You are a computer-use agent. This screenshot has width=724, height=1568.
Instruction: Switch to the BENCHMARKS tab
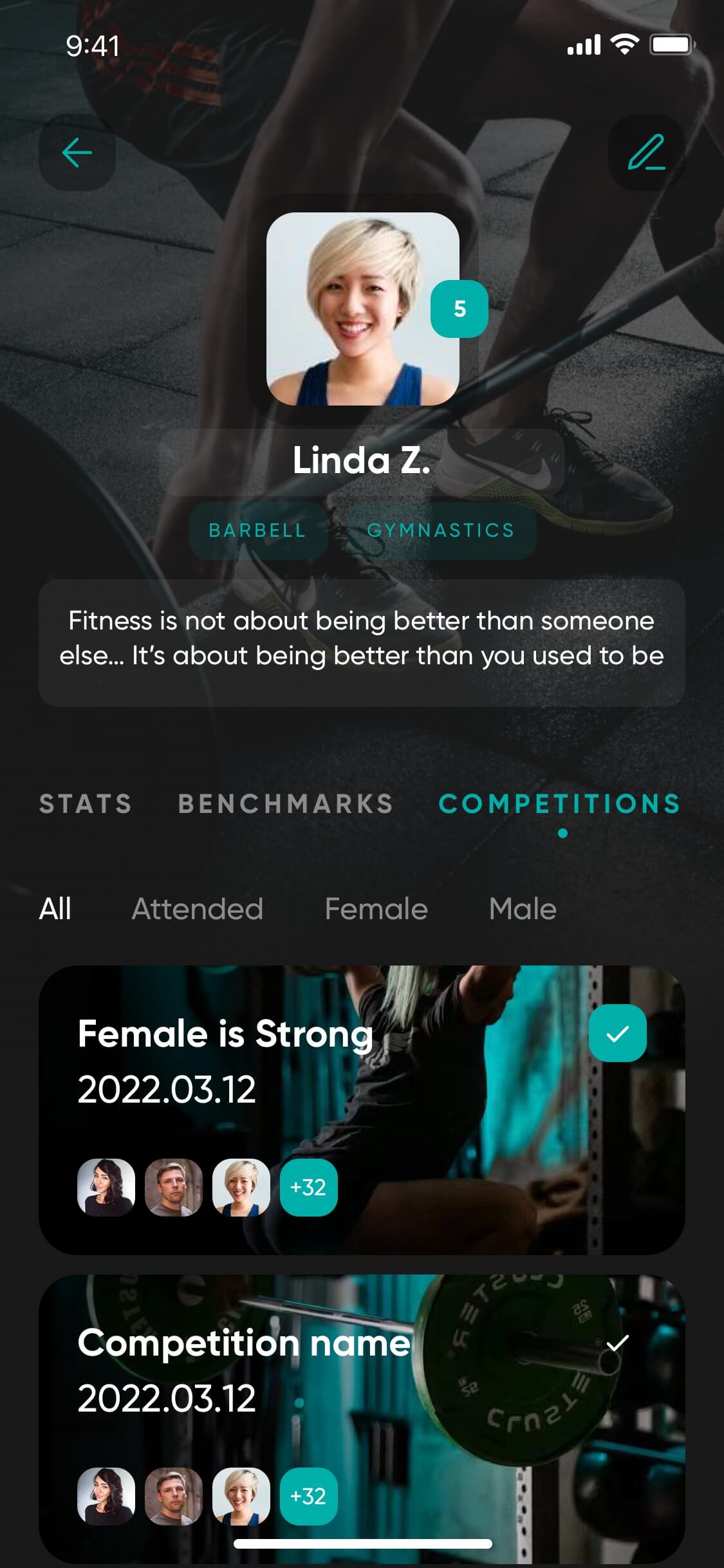click(x=285, y=803)
